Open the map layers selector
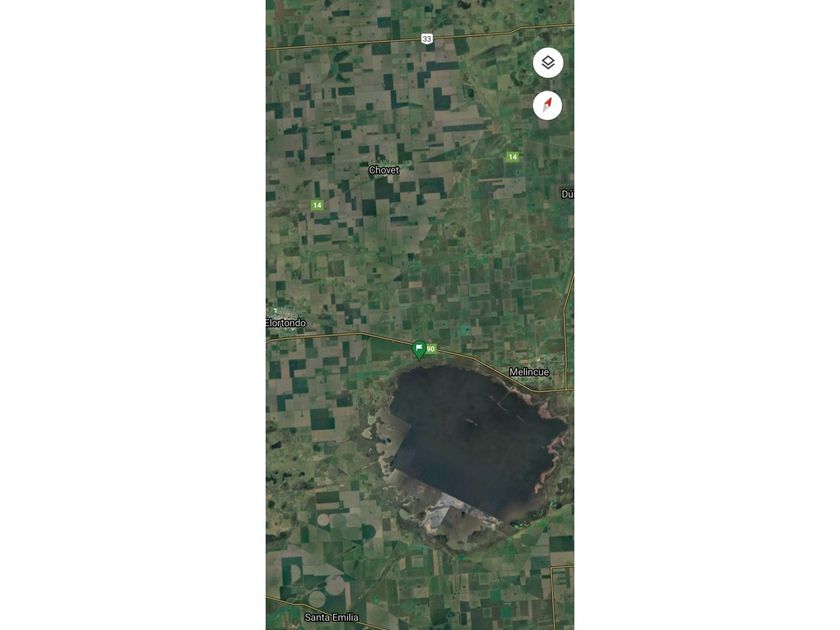The width and height of the screenshot is (840, 630). (548, 63)
